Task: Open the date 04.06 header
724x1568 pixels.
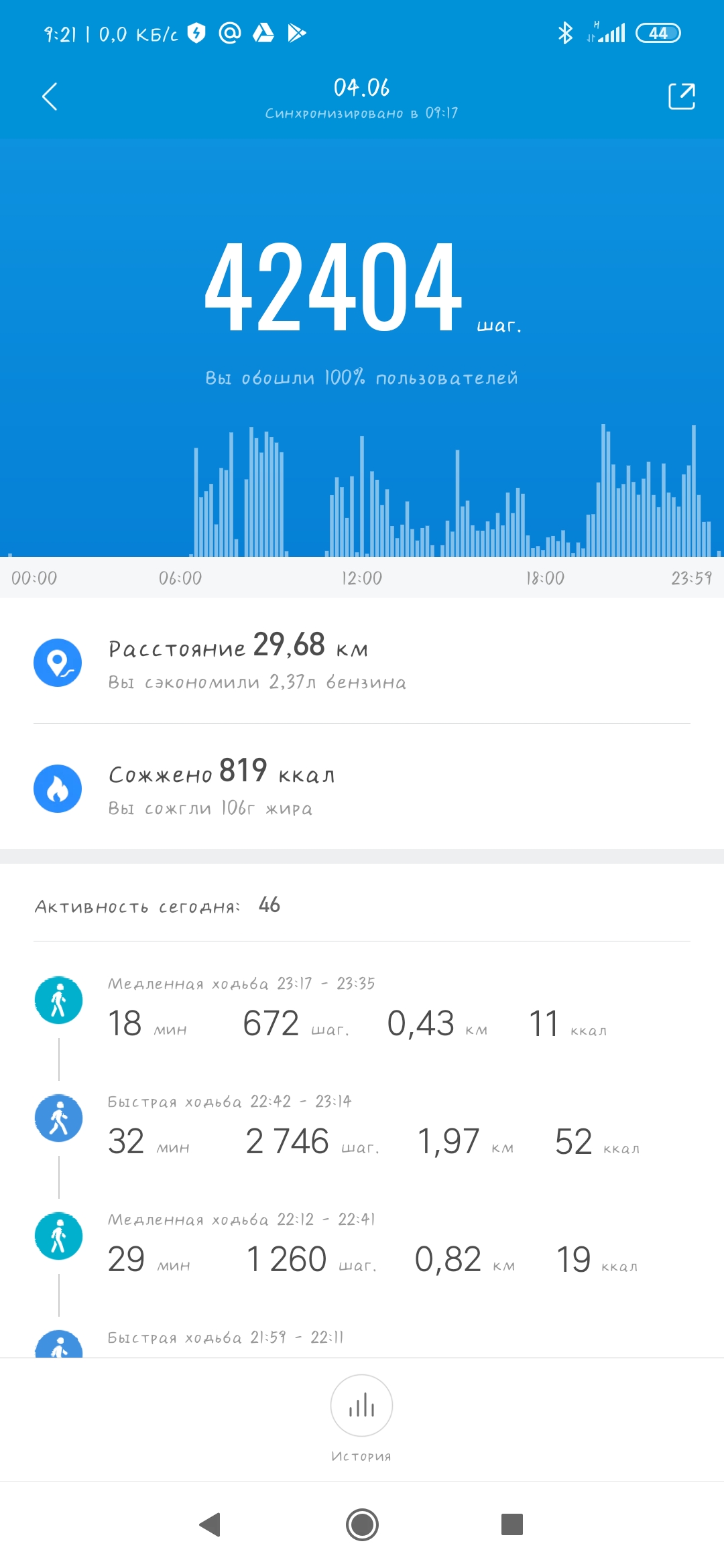Action: (362, 87)
